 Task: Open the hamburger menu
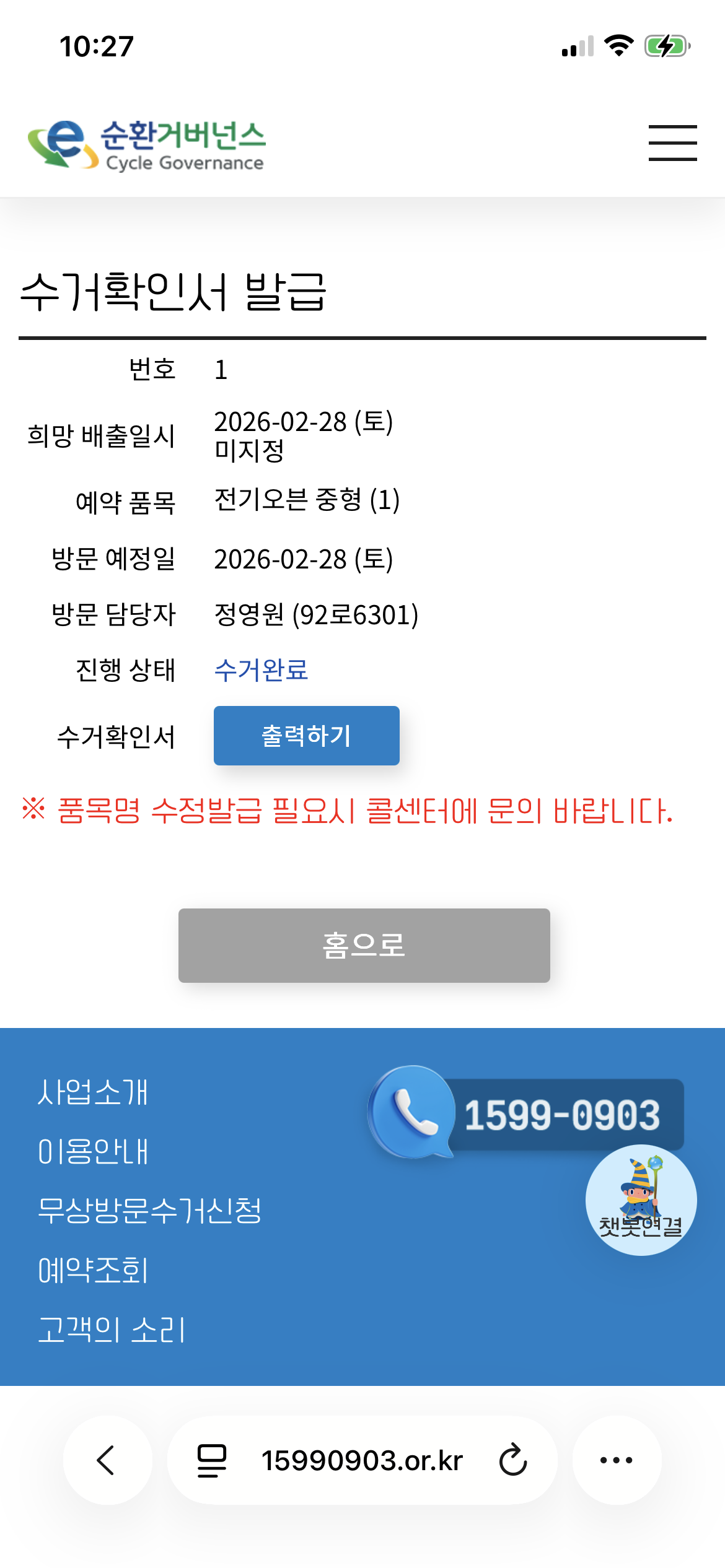click(x=672, y=143)
